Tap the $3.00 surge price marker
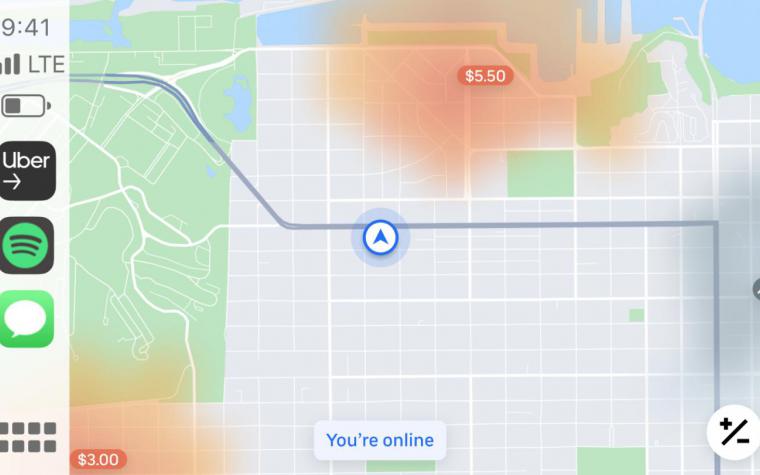The height and width of the screenshot is (475, 760). point(98,460)
